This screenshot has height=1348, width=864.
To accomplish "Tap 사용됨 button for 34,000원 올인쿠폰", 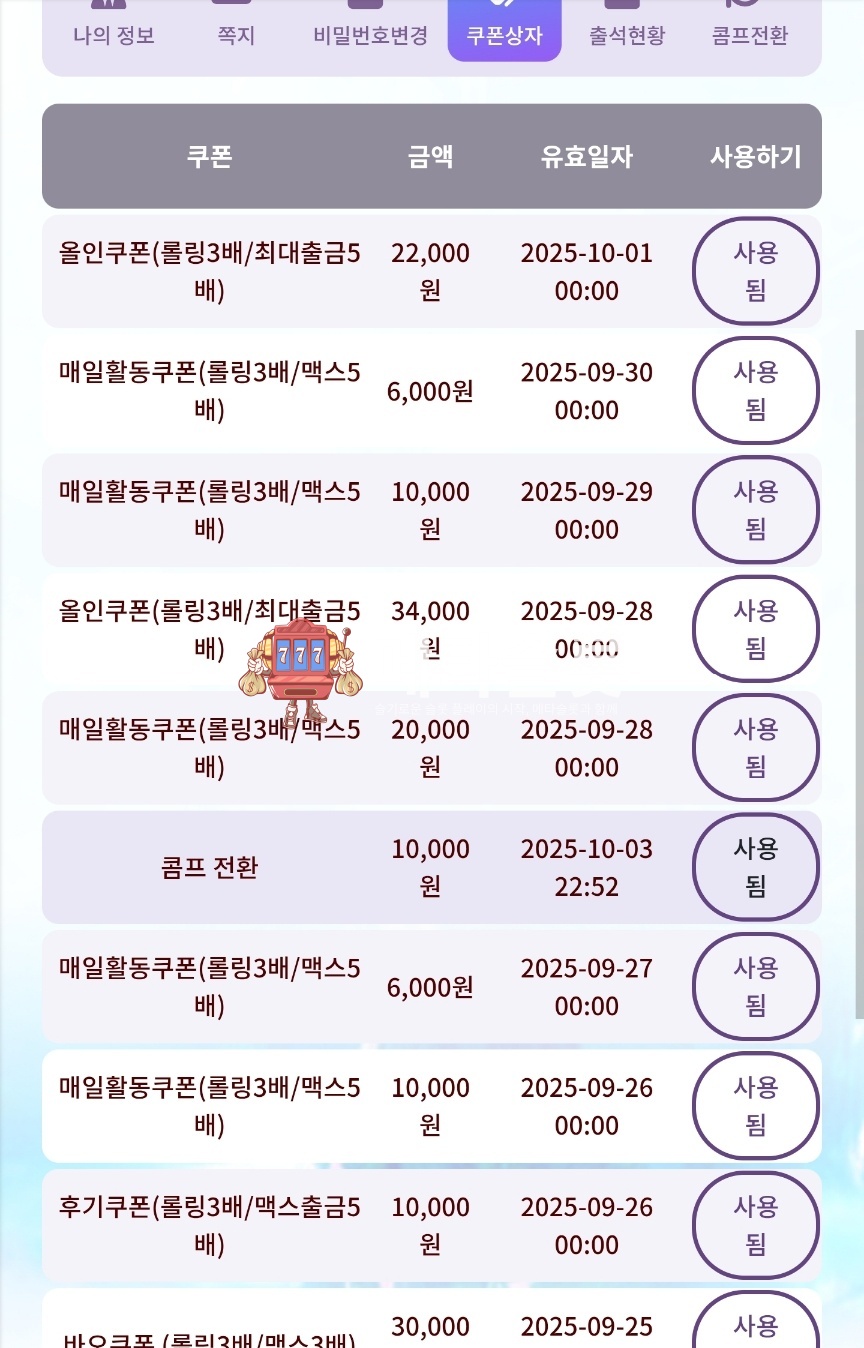I will tap(755, 629).
